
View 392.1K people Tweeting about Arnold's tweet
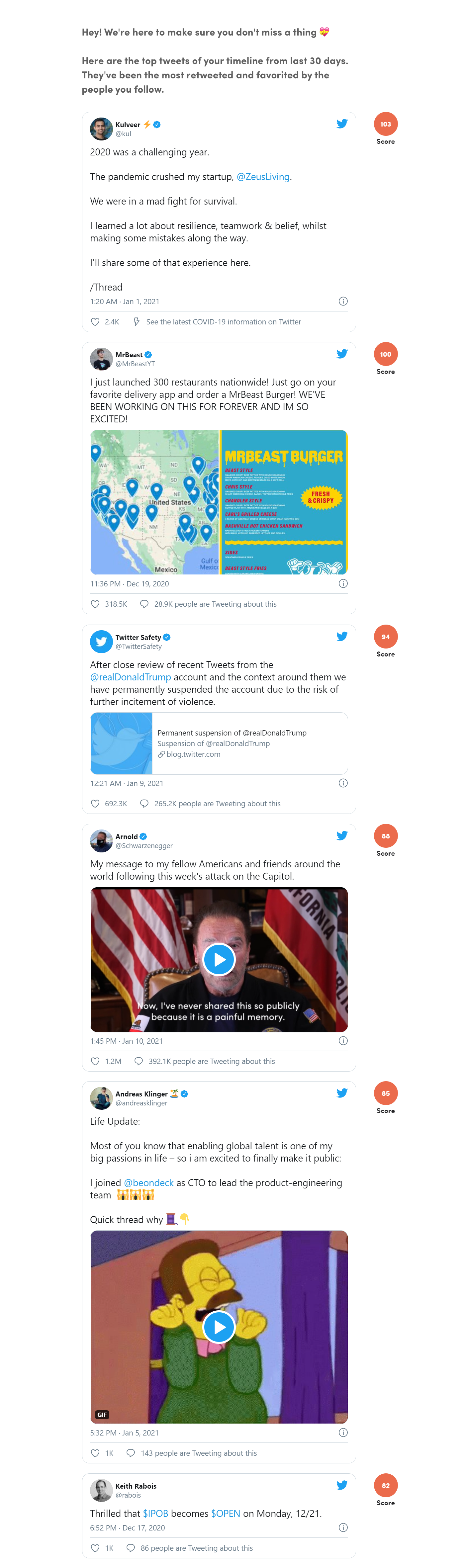click(211, 1061)
